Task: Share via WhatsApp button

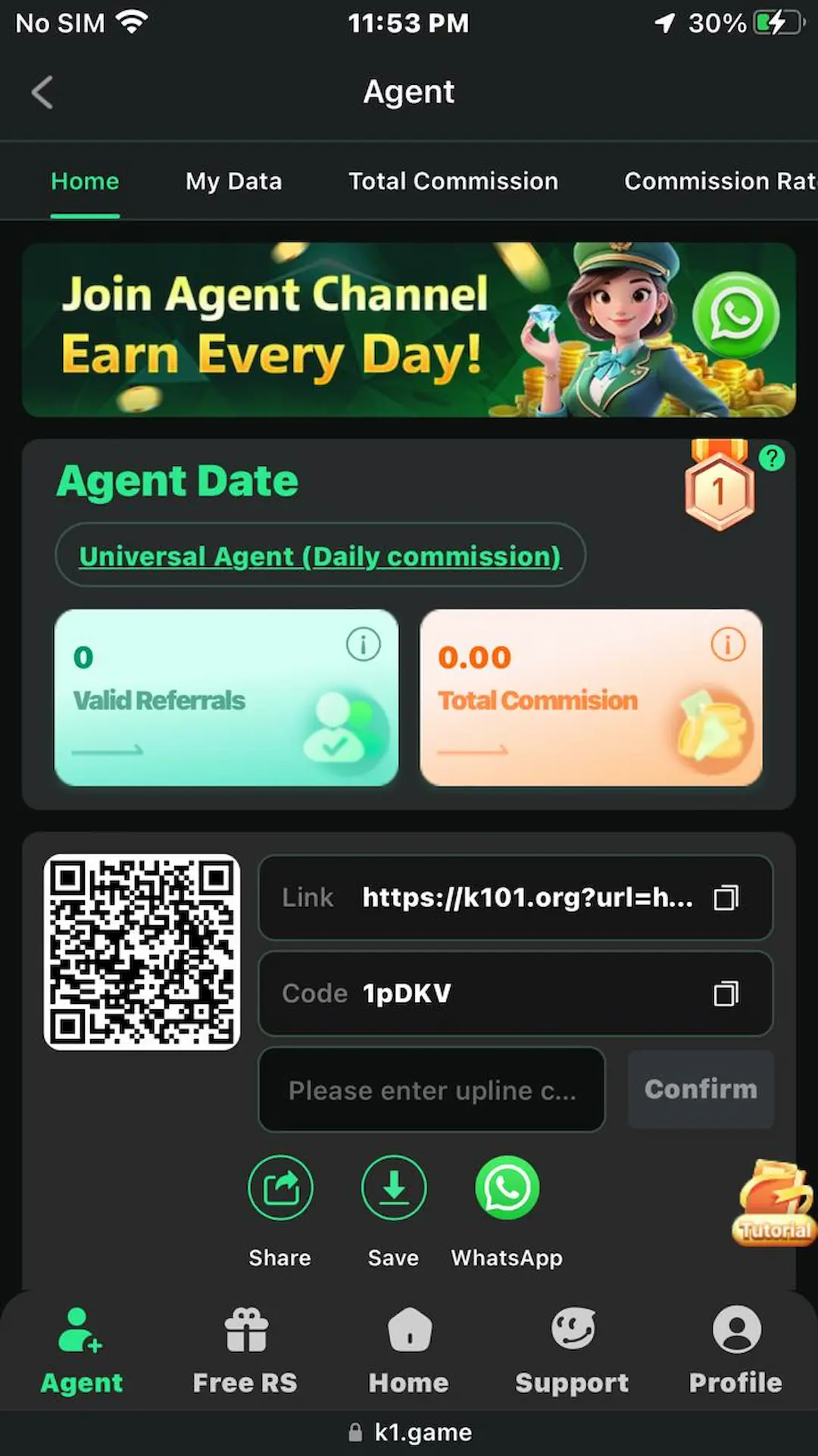Action: tap(507, 1188)
